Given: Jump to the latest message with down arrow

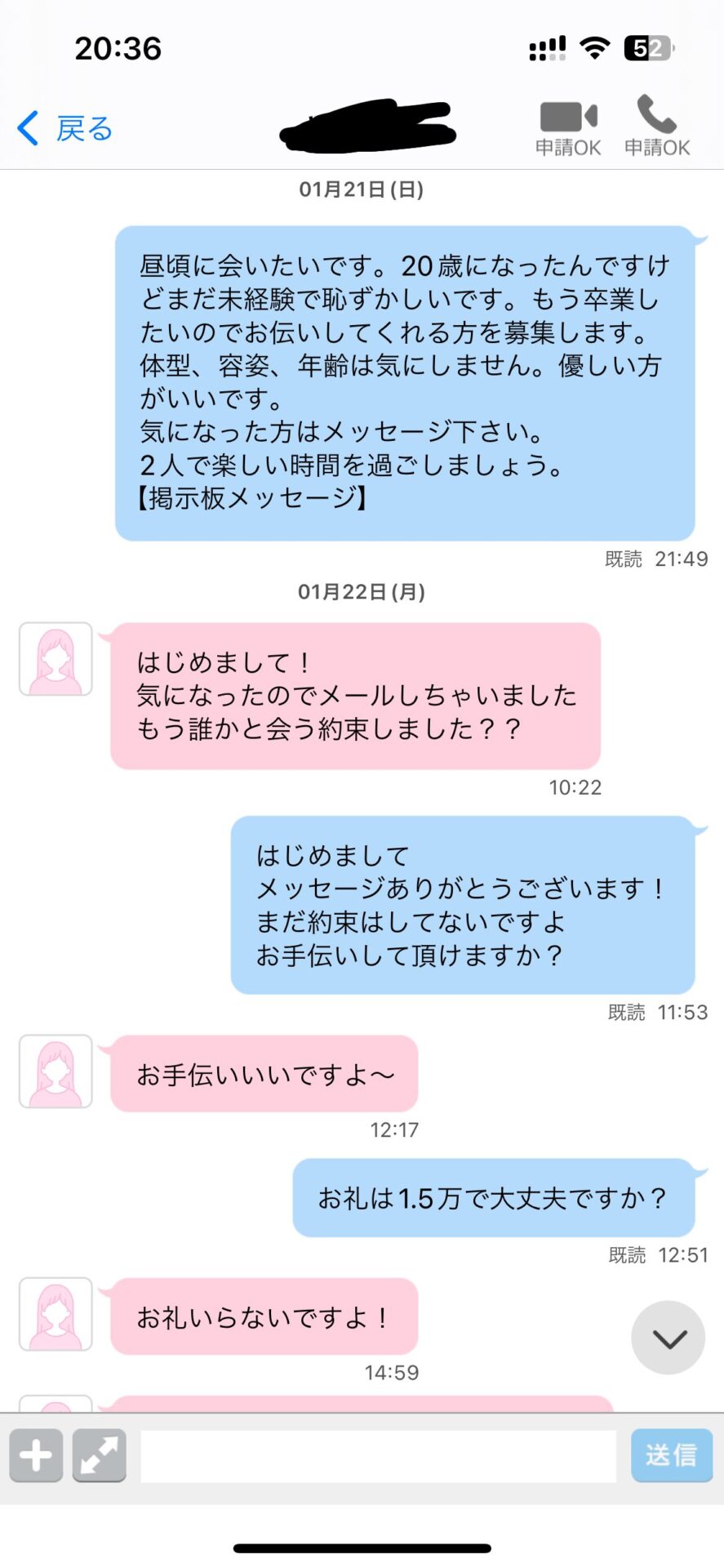Looking at the screenshot, I should (x=668, y=1338).
